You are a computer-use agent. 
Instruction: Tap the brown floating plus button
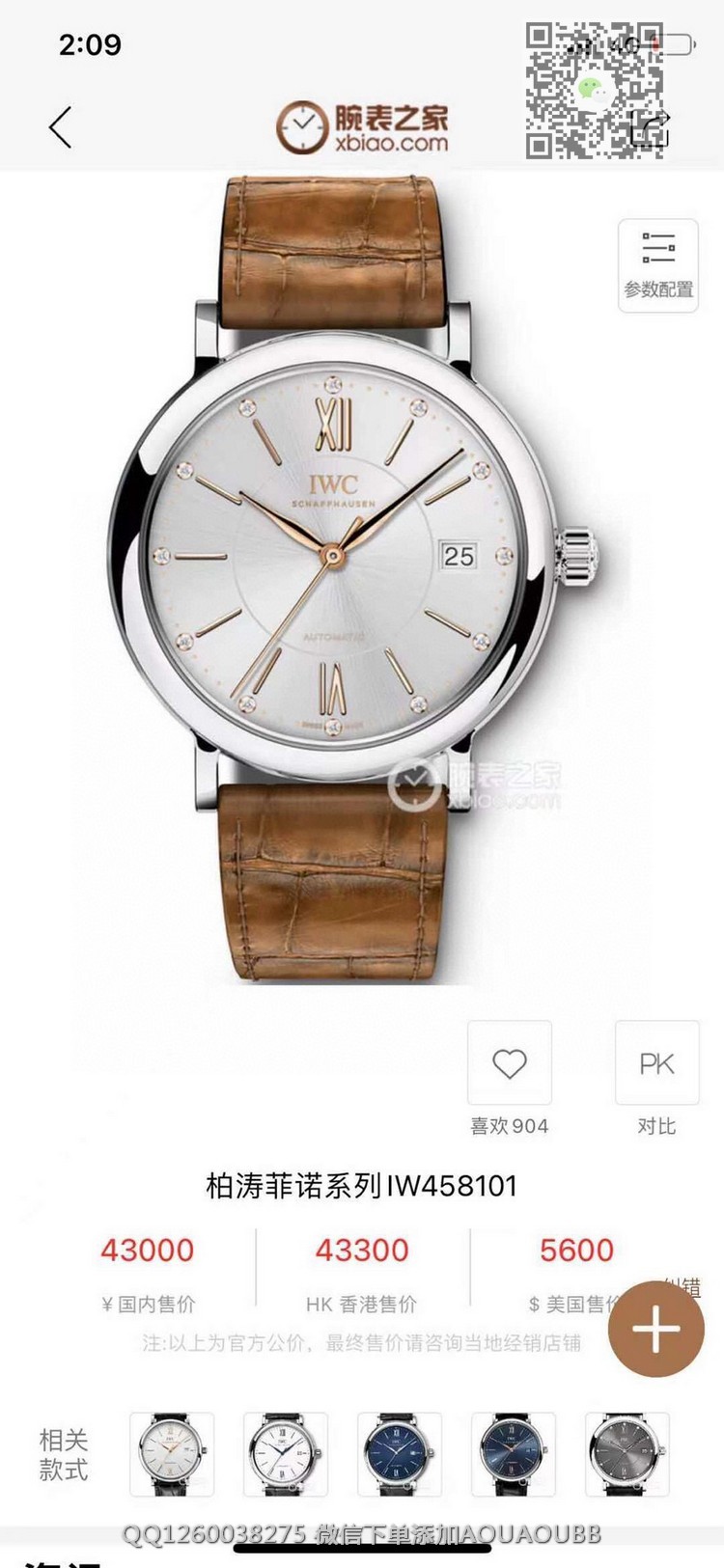[x=656, y=1330]
